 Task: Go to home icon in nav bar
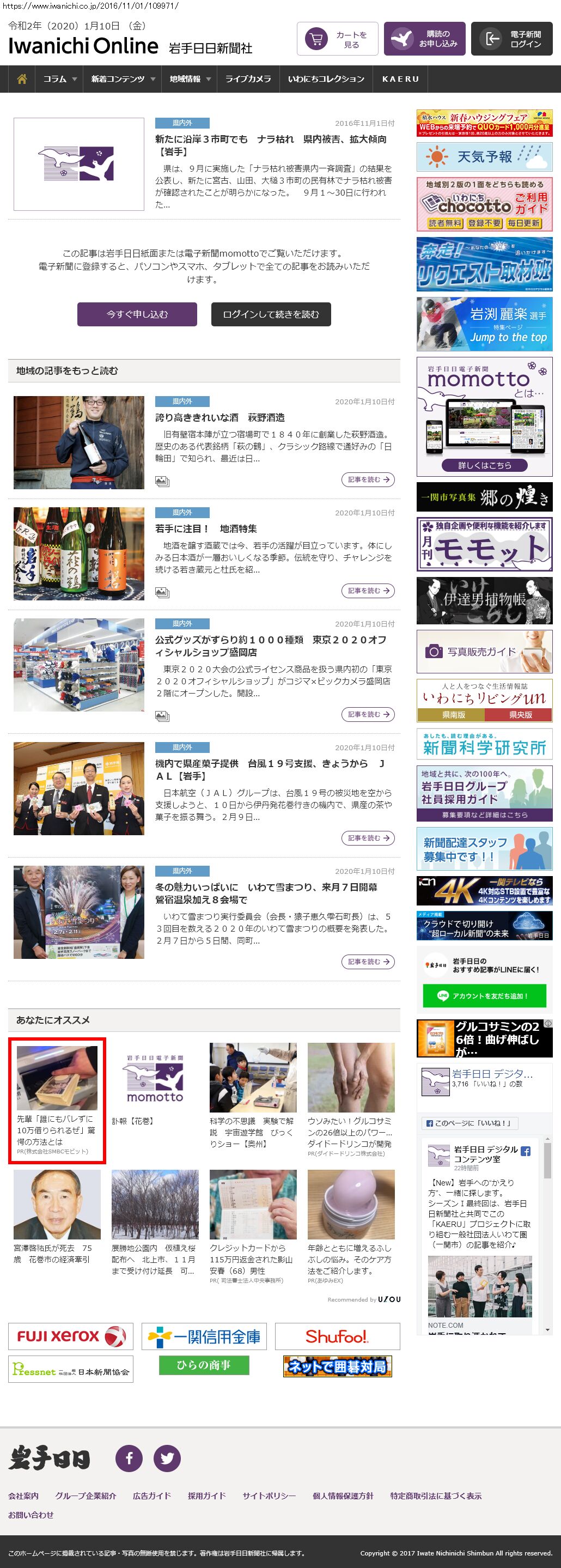pyautogui.click(x=22, y=79)
